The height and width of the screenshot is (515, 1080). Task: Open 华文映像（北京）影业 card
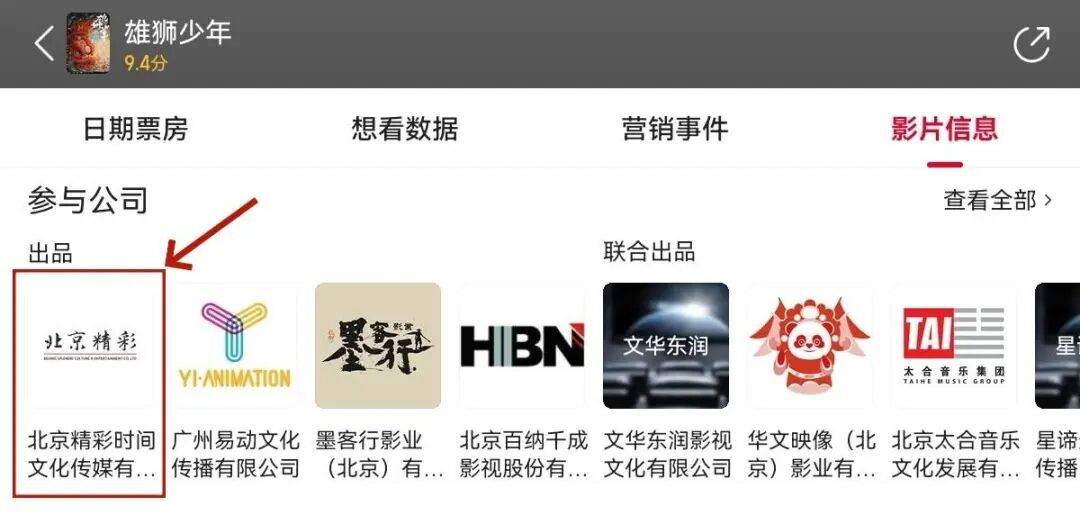810,346
